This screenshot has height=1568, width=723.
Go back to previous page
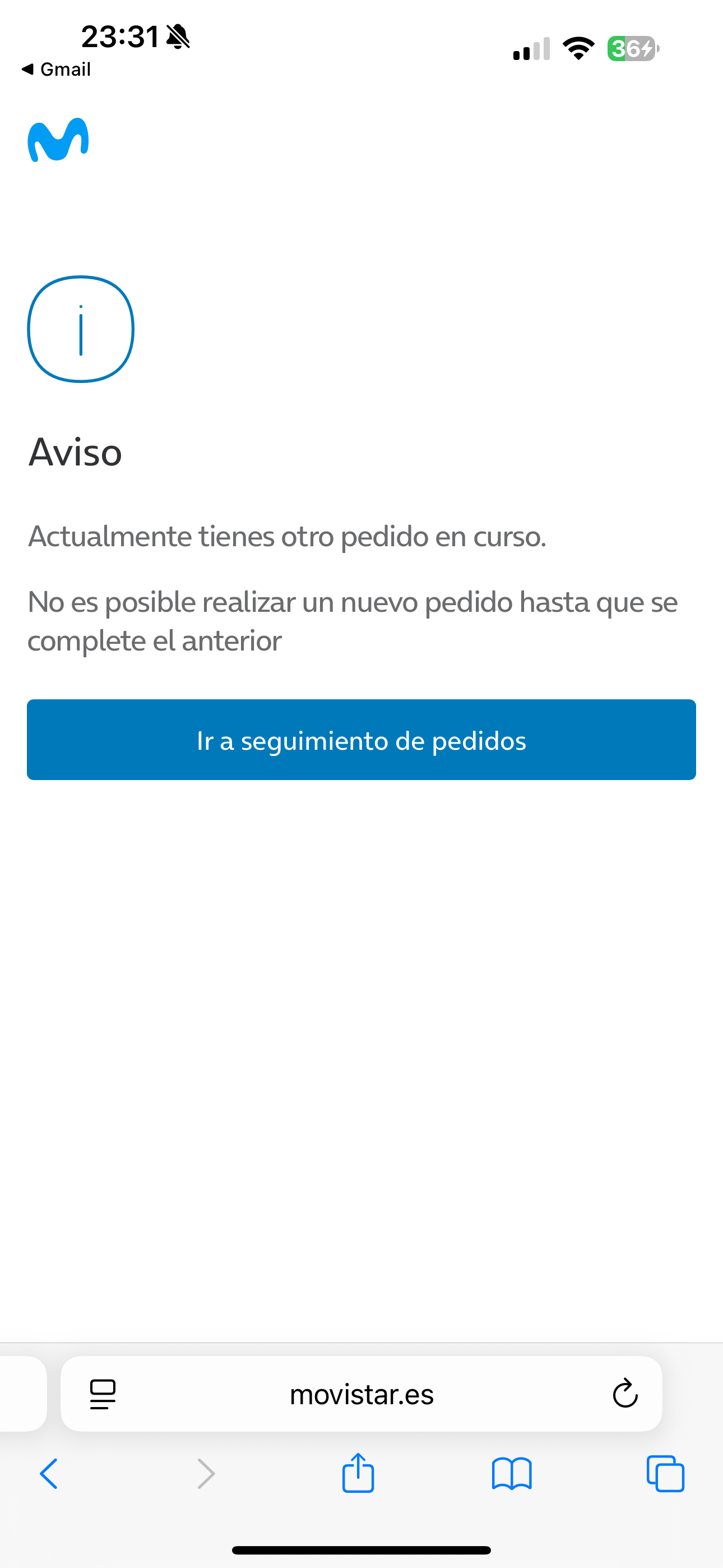tap(49, 1474)
